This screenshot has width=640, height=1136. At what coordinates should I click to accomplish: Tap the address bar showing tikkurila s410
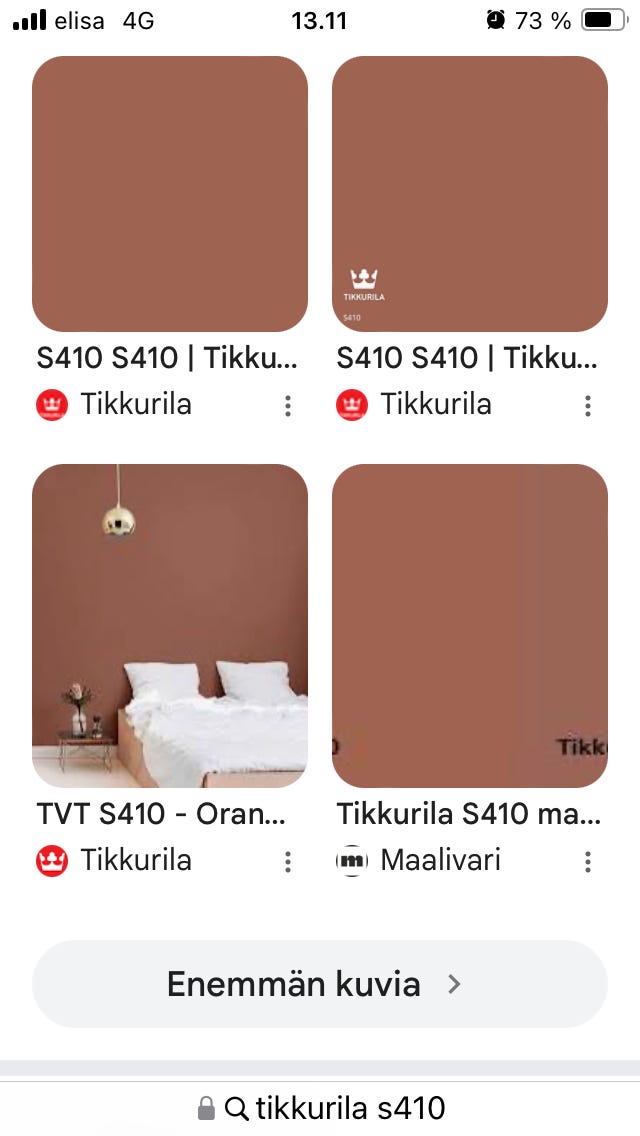click(320, 1108)
